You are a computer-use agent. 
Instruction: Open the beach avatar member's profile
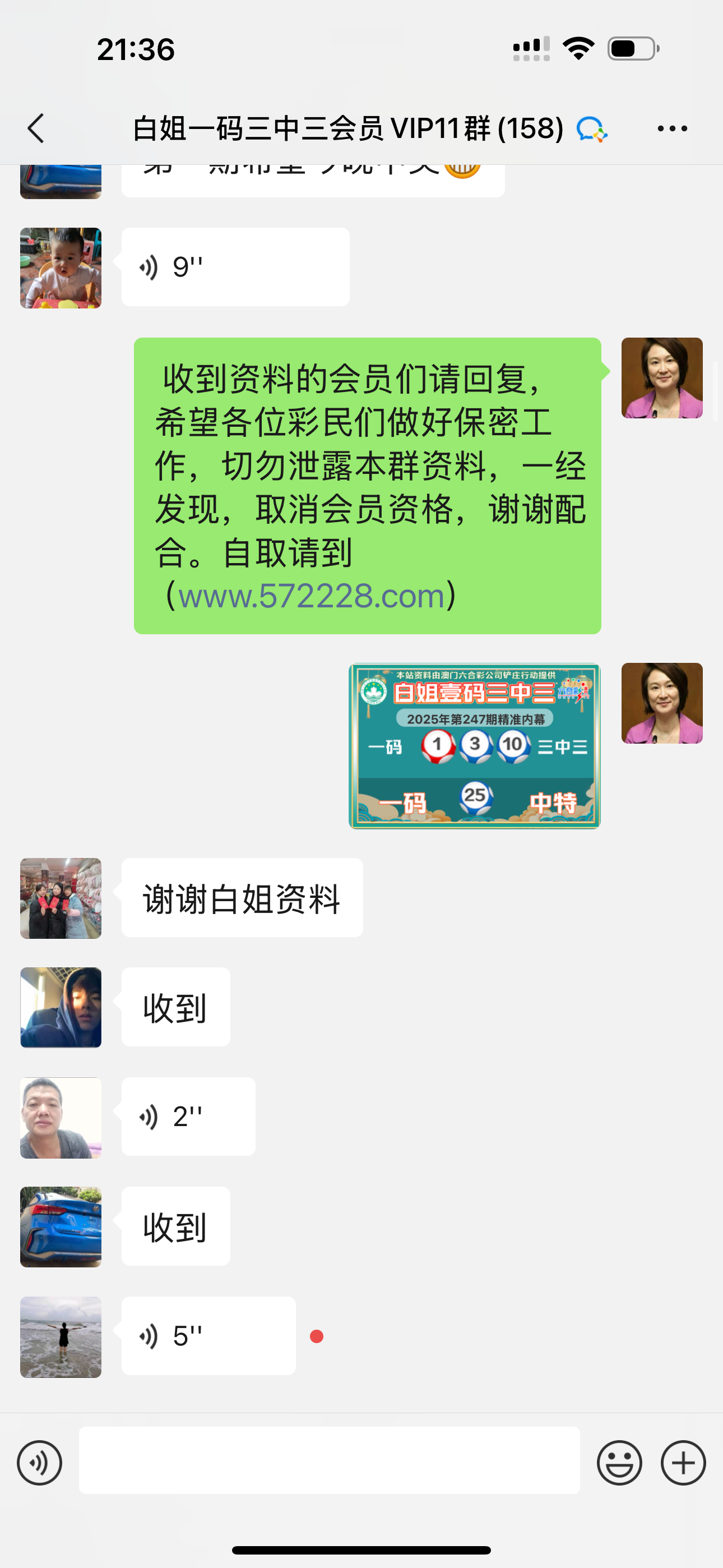click(x=61, y=1337)
